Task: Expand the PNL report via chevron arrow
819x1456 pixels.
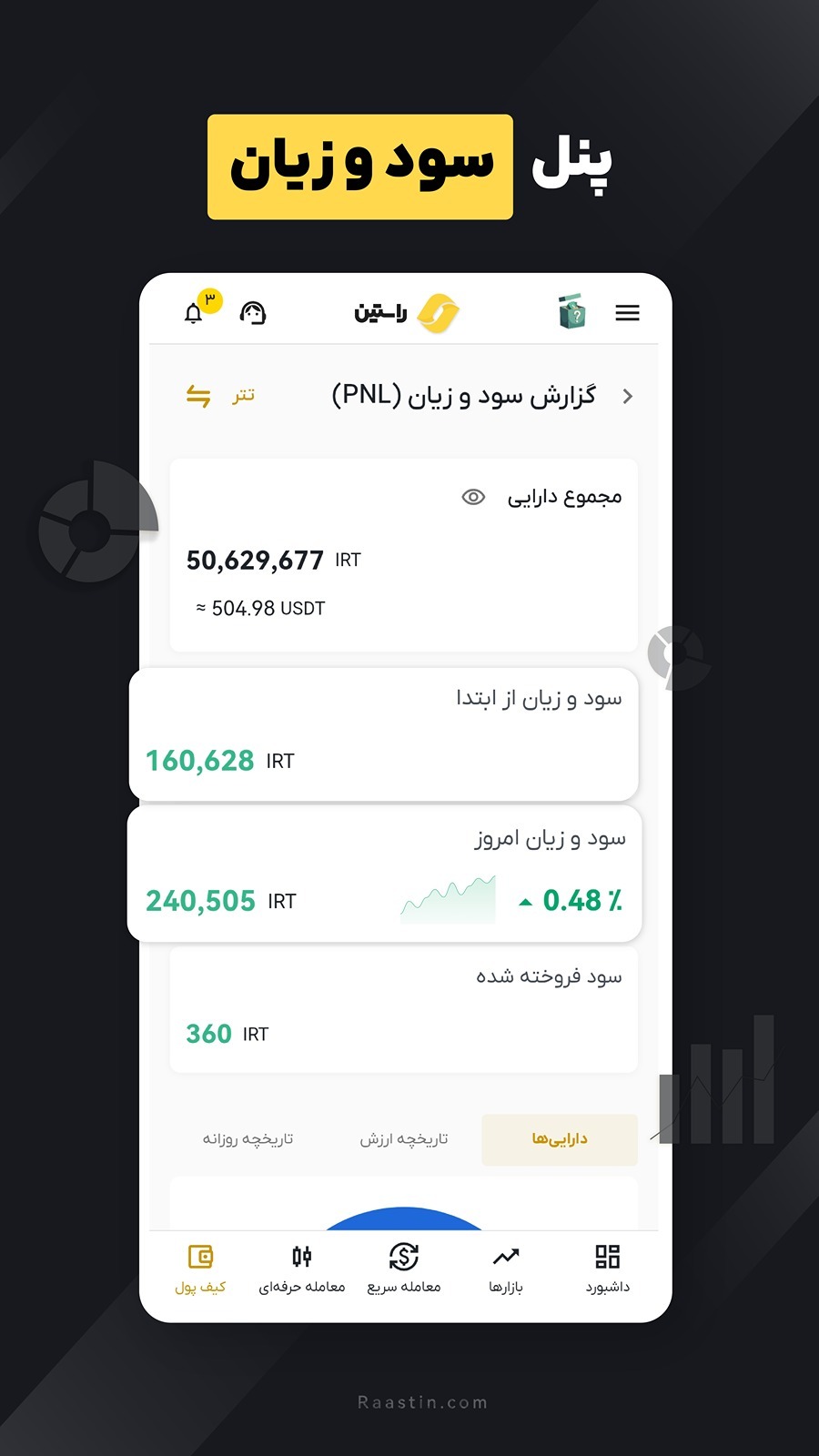Action: pos(627,396)
